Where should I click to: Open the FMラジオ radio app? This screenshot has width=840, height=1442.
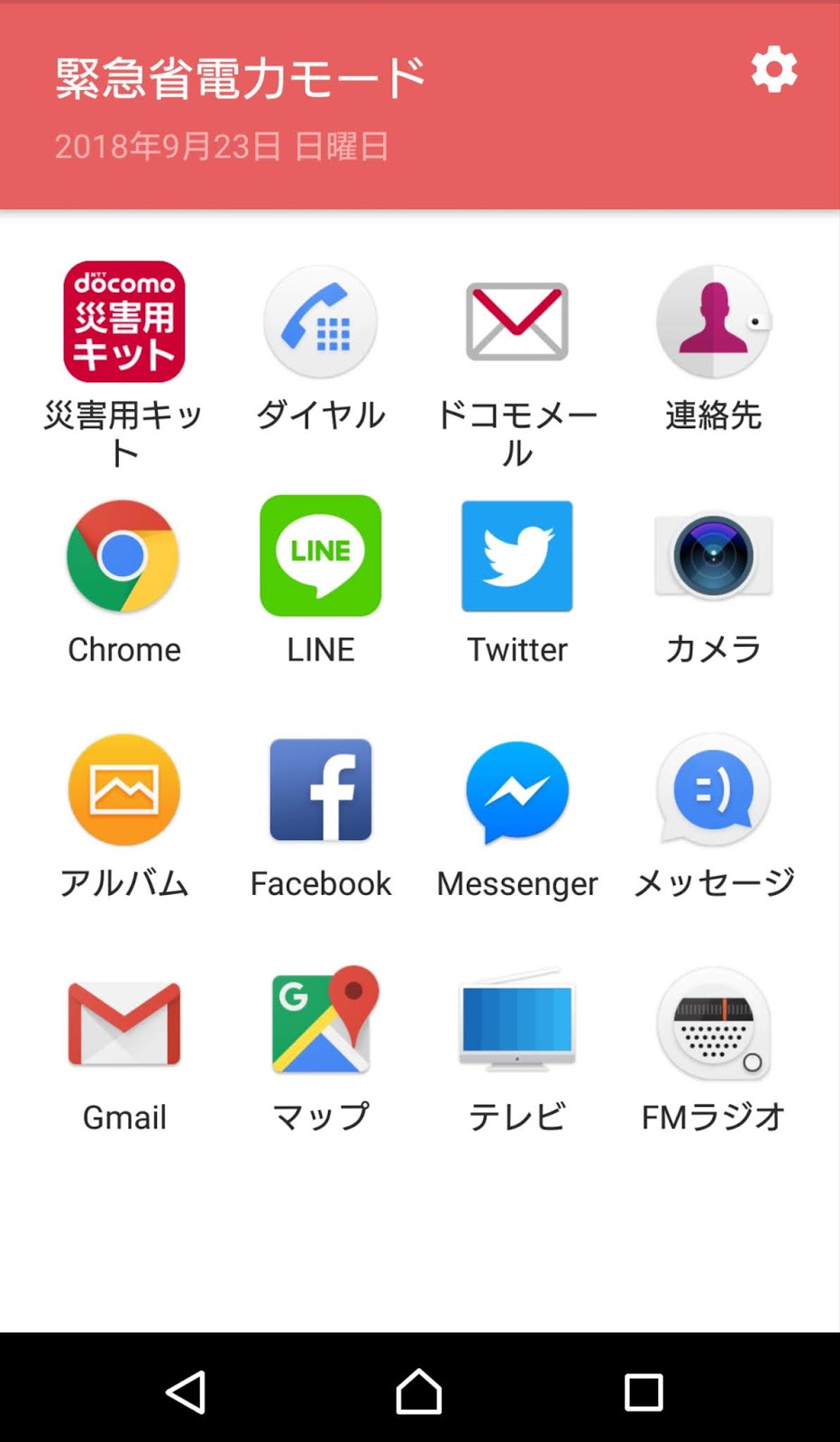[713, 1024]
